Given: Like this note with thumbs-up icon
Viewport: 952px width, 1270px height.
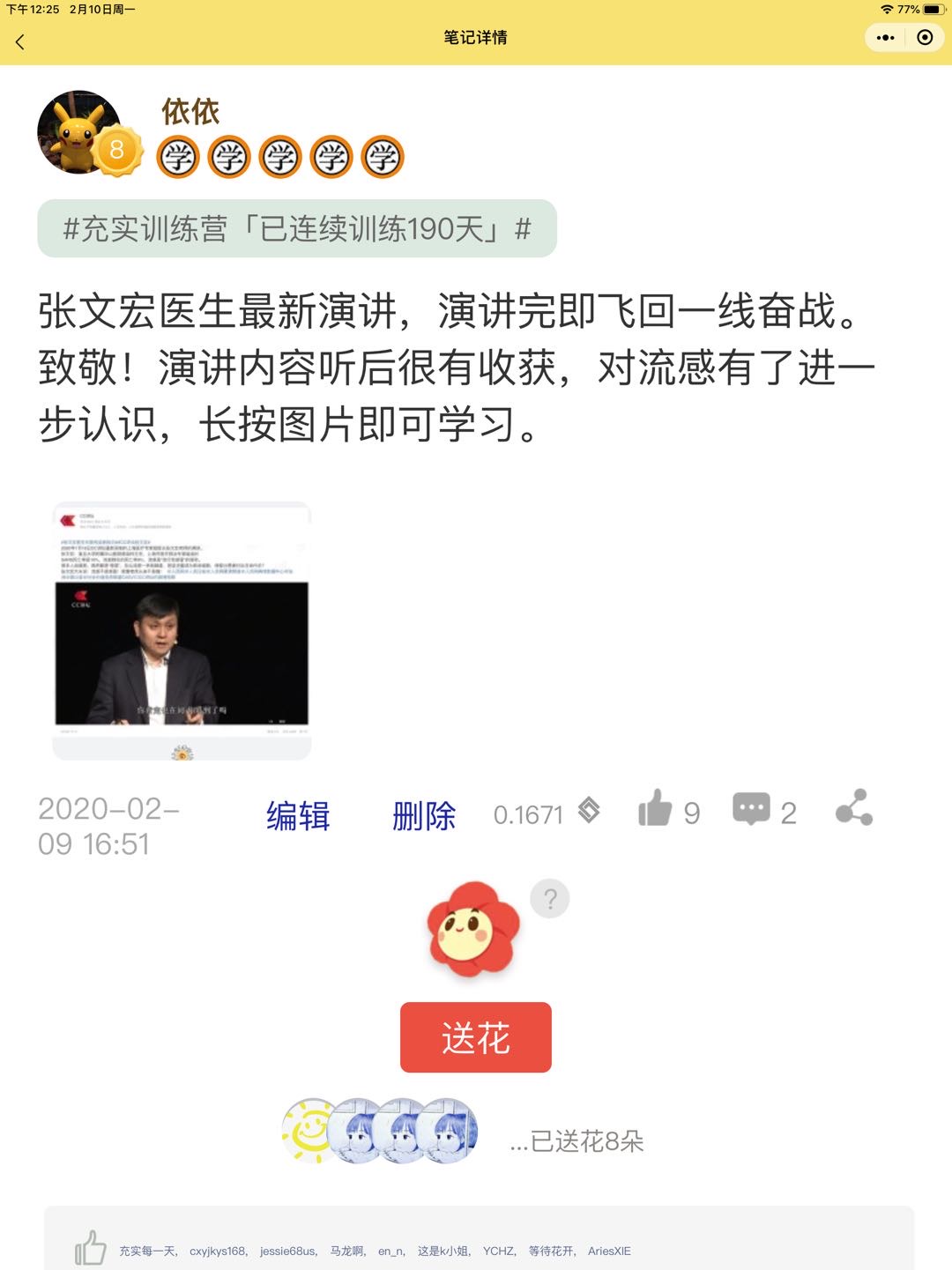Looking at the screenshot, I should 655,808.
